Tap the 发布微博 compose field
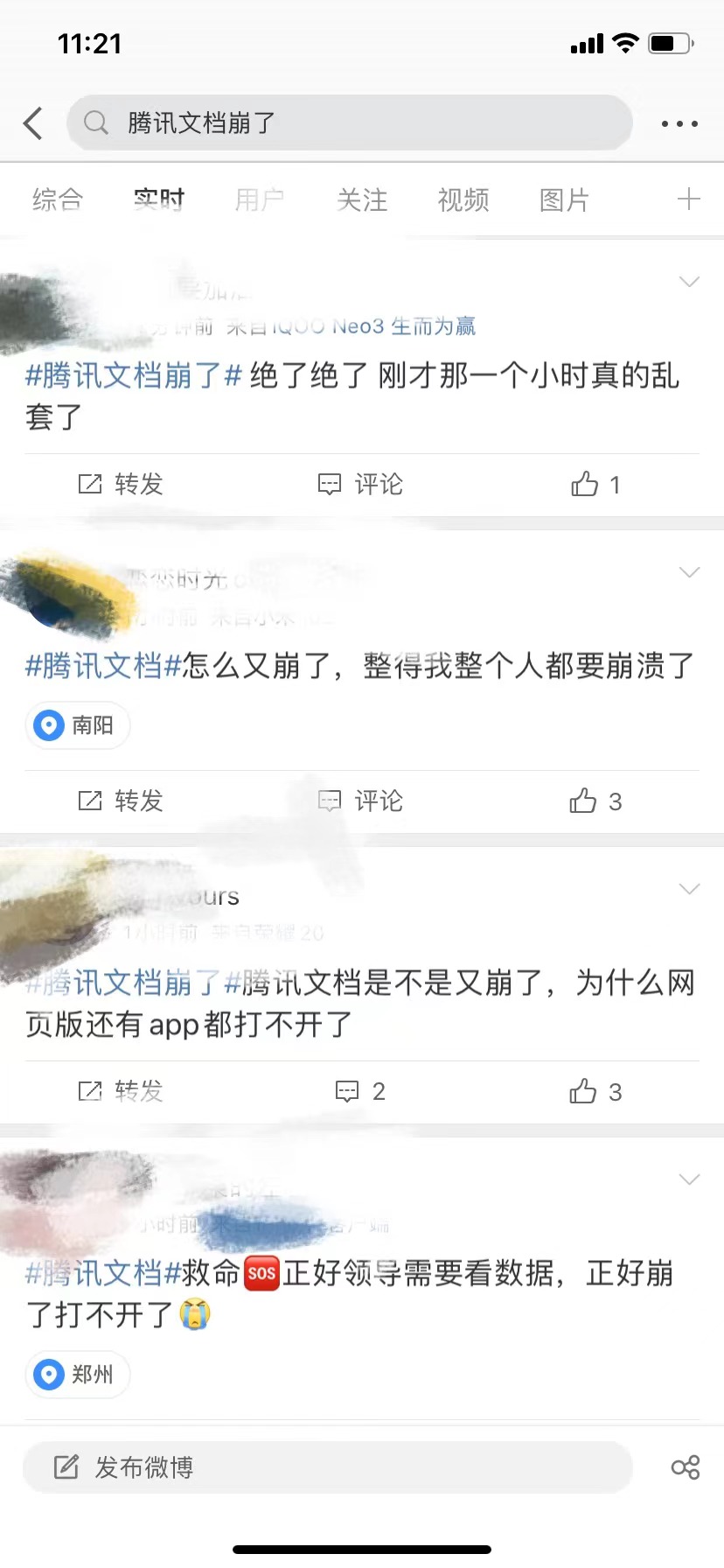724x1568 pixels. click(x=327, y=1467)
